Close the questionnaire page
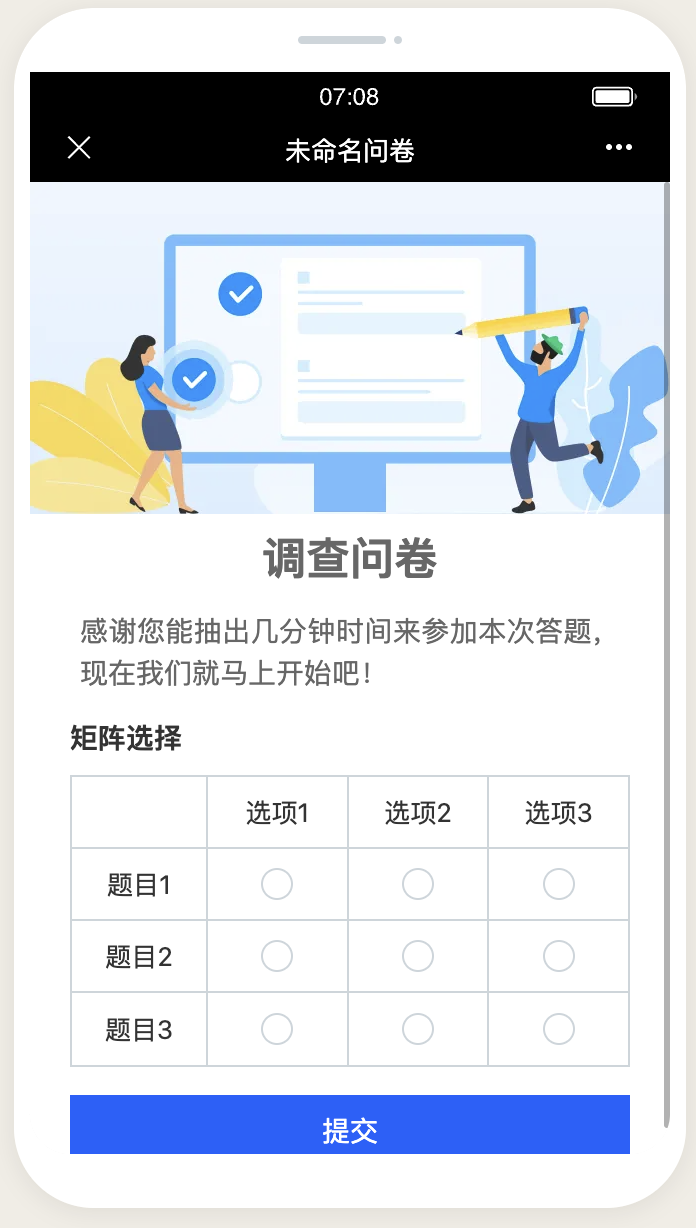696x1228 pixels. [79, 148]
